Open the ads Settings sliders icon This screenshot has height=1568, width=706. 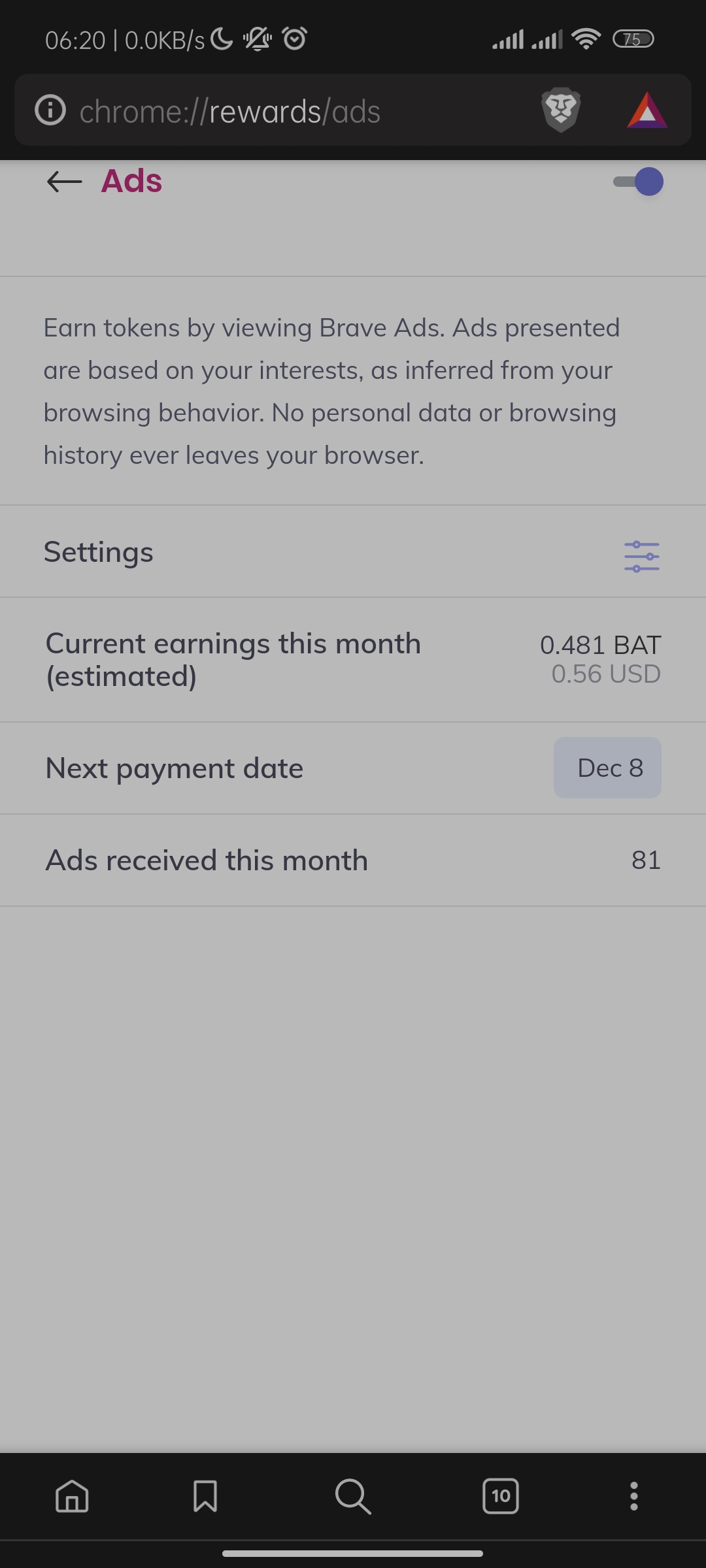pyautogui.click(x=641, y=557)
